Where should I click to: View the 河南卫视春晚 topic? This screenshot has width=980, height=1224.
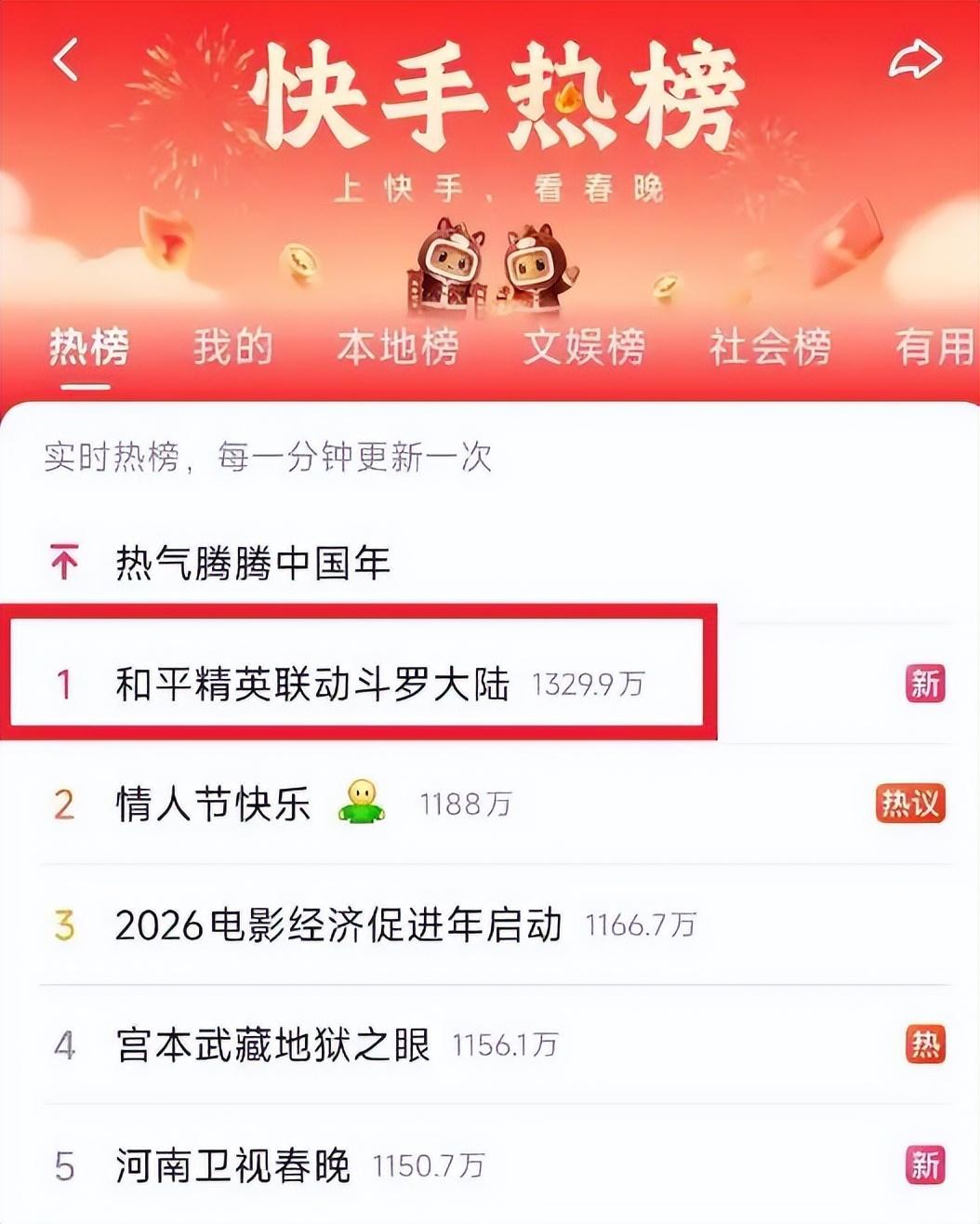(x=232, y=1164)
